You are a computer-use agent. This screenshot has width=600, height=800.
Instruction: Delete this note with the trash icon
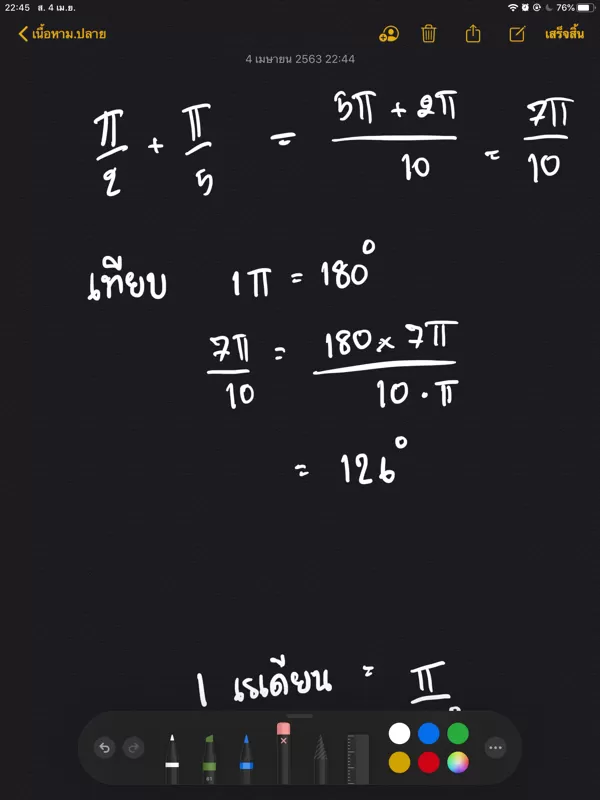(x=429, y=34)
